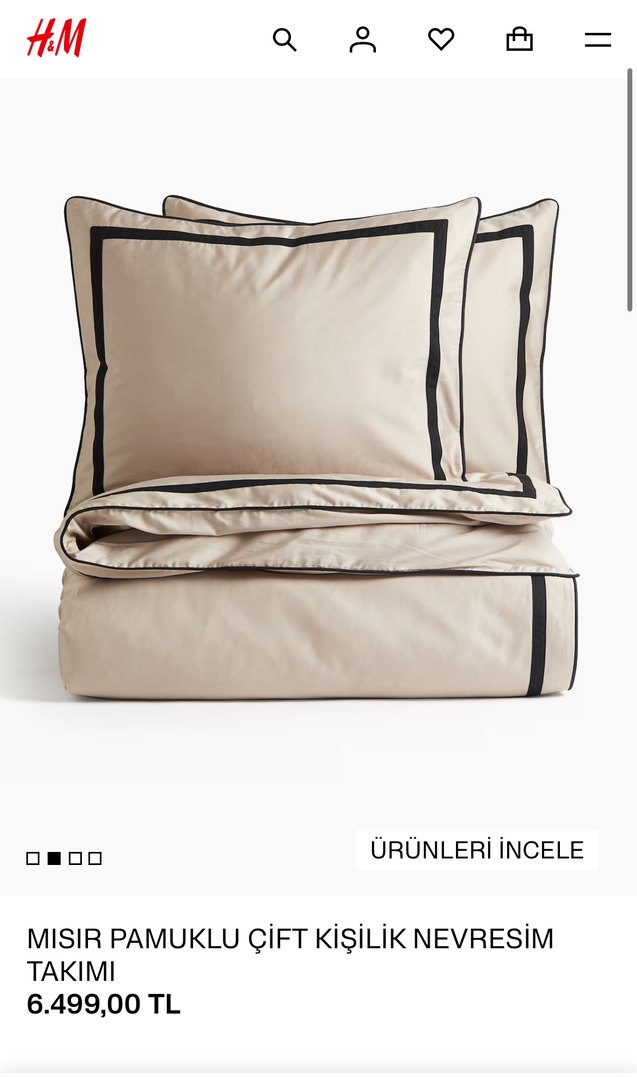
Task: Open the hamburger menu
Action: (598, 40)
